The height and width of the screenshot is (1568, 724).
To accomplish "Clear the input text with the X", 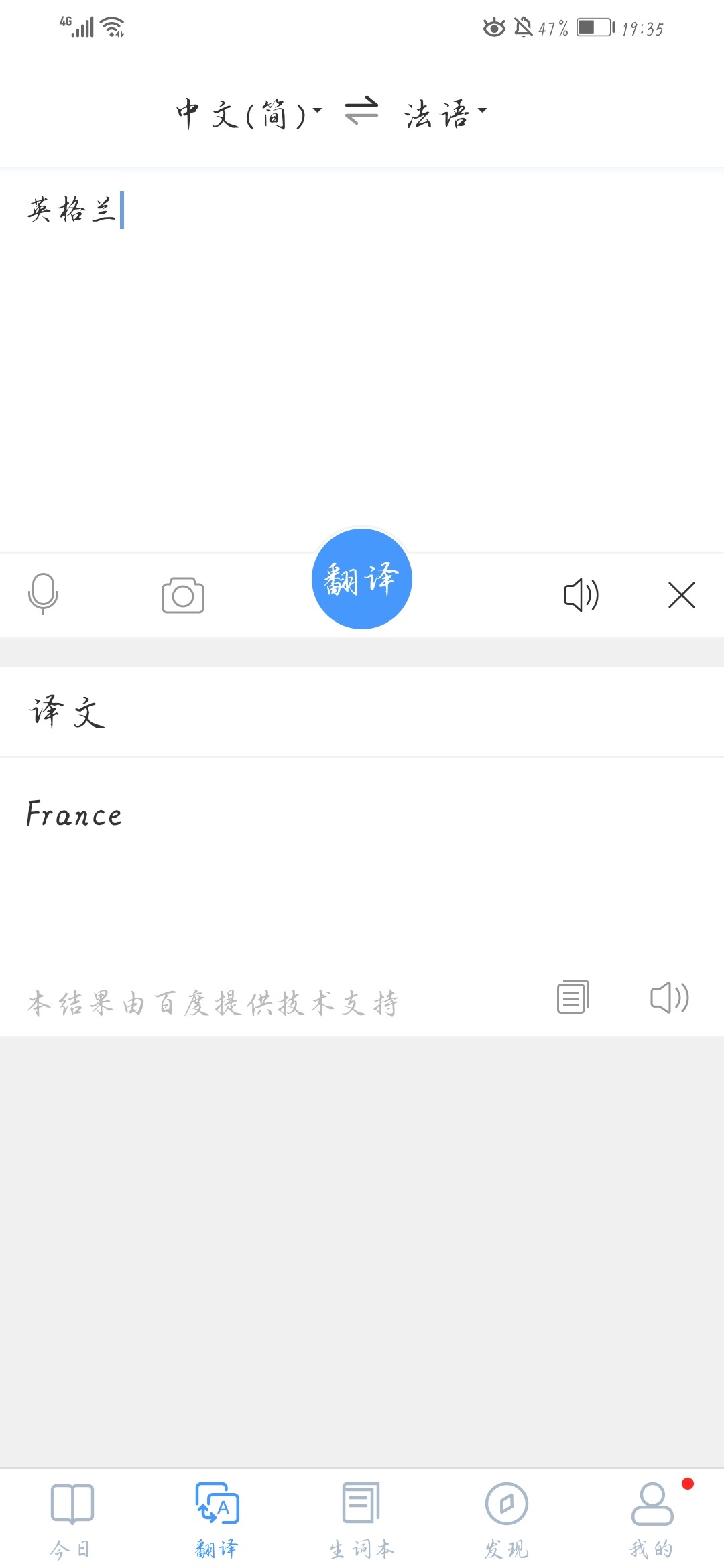I will point(681,595).
